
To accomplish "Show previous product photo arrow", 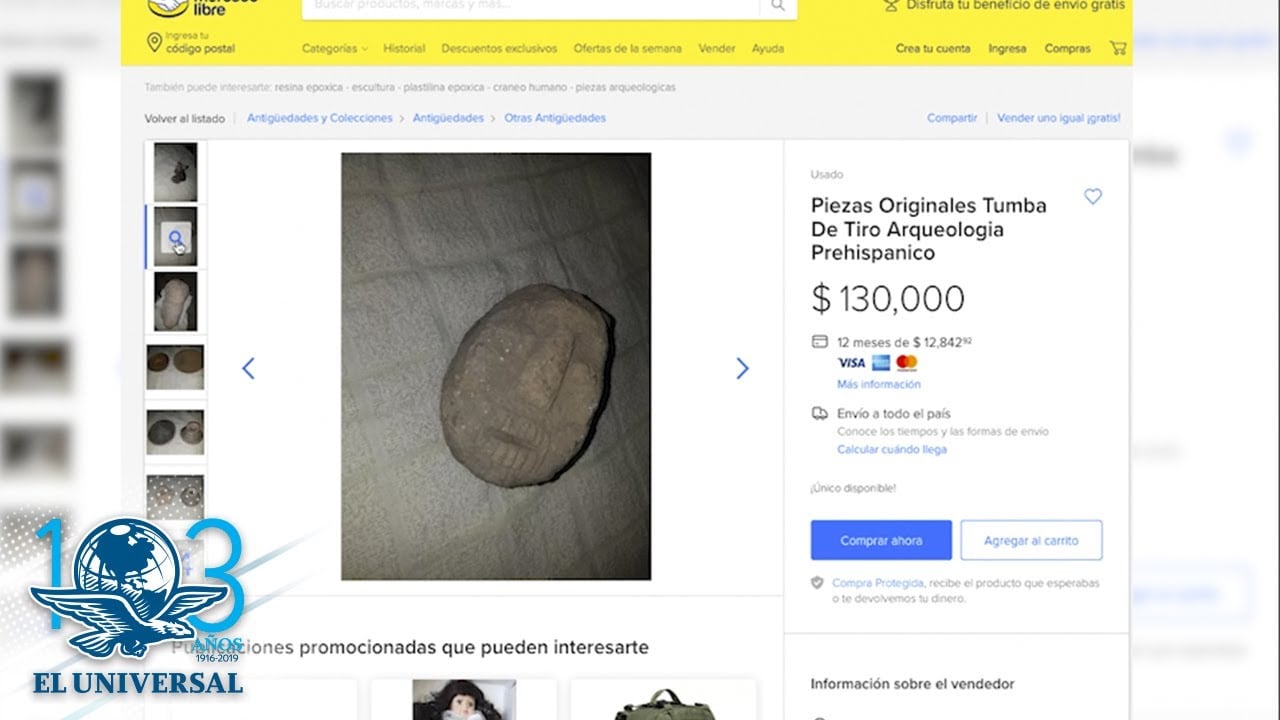I will (x=248, y=369).
